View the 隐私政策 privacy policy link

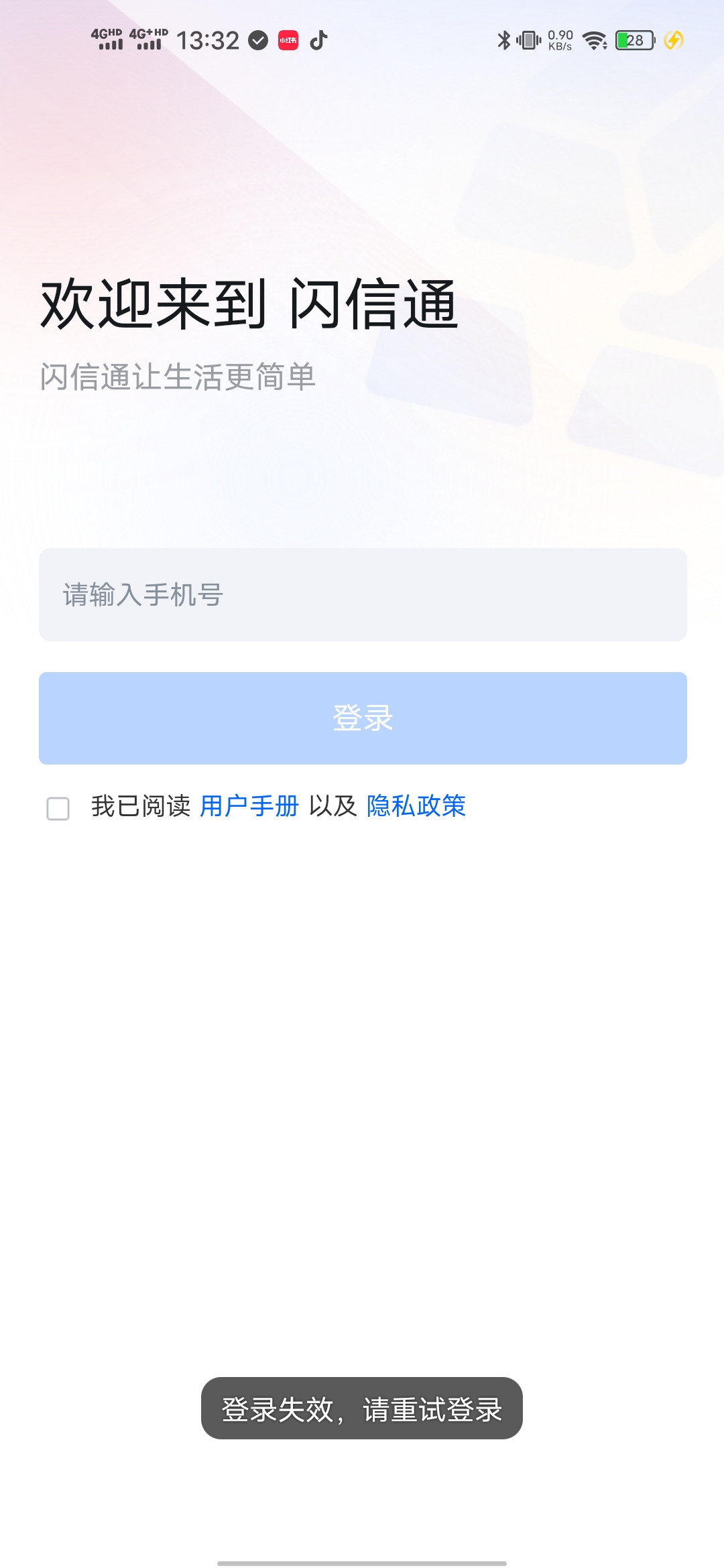(x=416, y=806)
